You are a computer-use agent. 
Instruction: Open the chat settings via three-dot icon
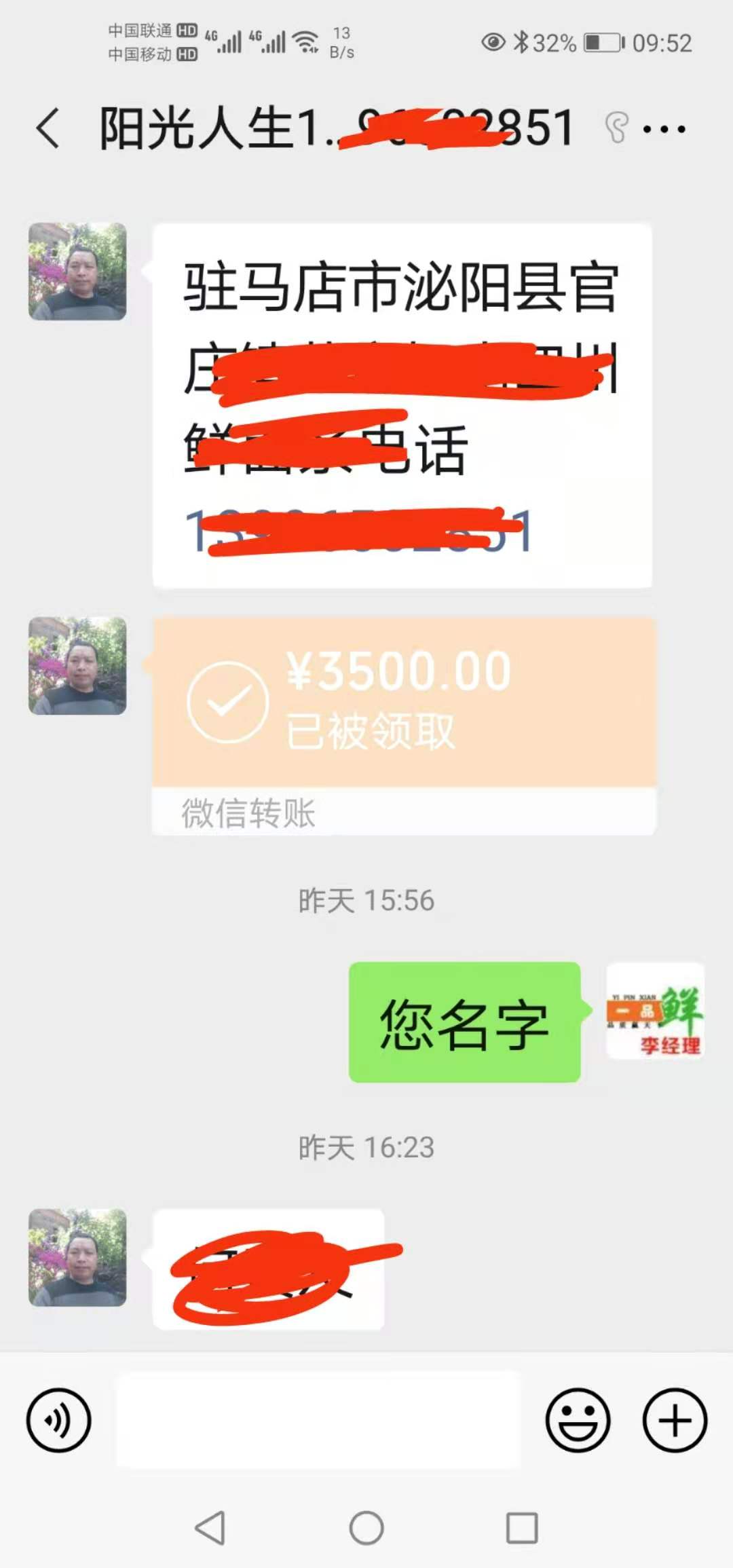pyautogui.click(x=664, y=128)
